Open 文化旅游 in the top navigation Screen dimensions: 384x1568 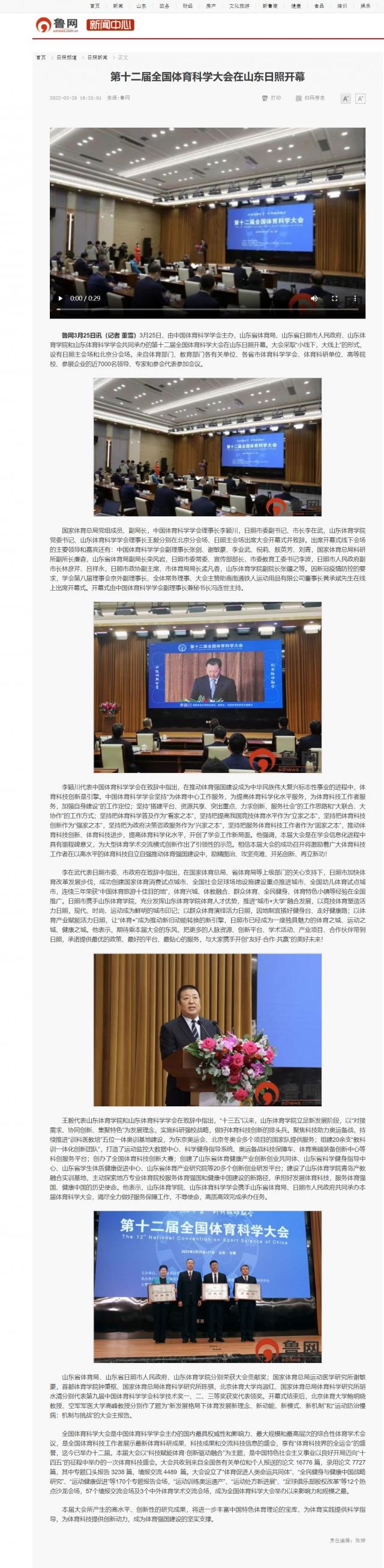point(239,5)
